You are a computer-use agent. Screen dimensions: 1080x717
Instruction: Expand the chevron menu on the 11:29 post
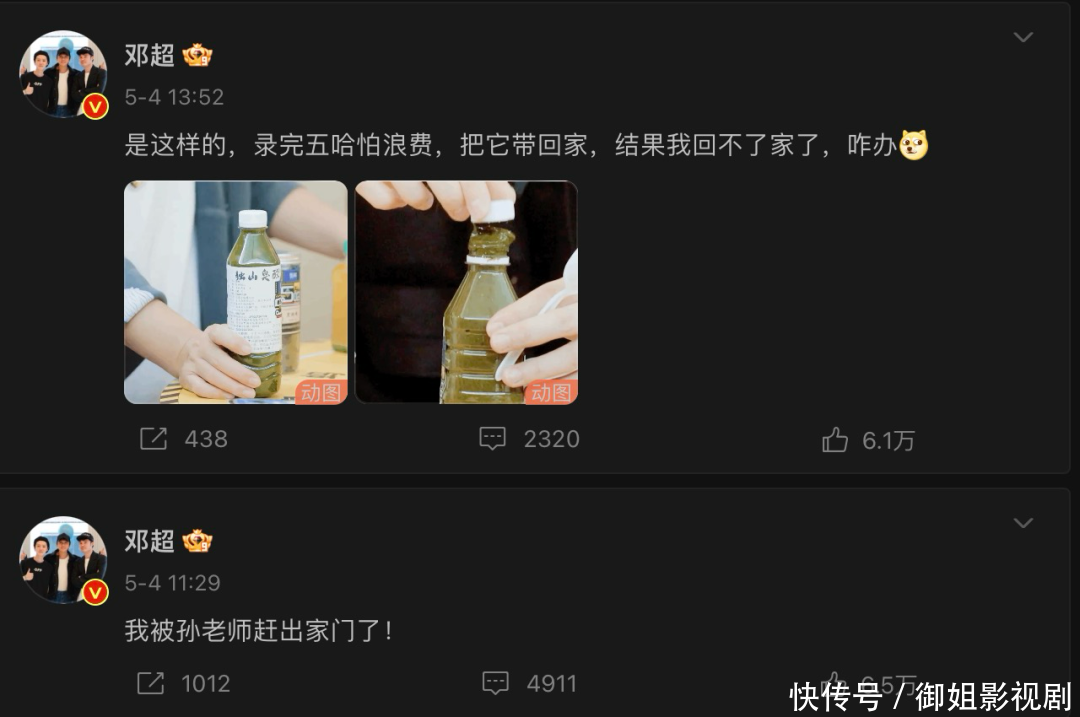point(1023,523)
